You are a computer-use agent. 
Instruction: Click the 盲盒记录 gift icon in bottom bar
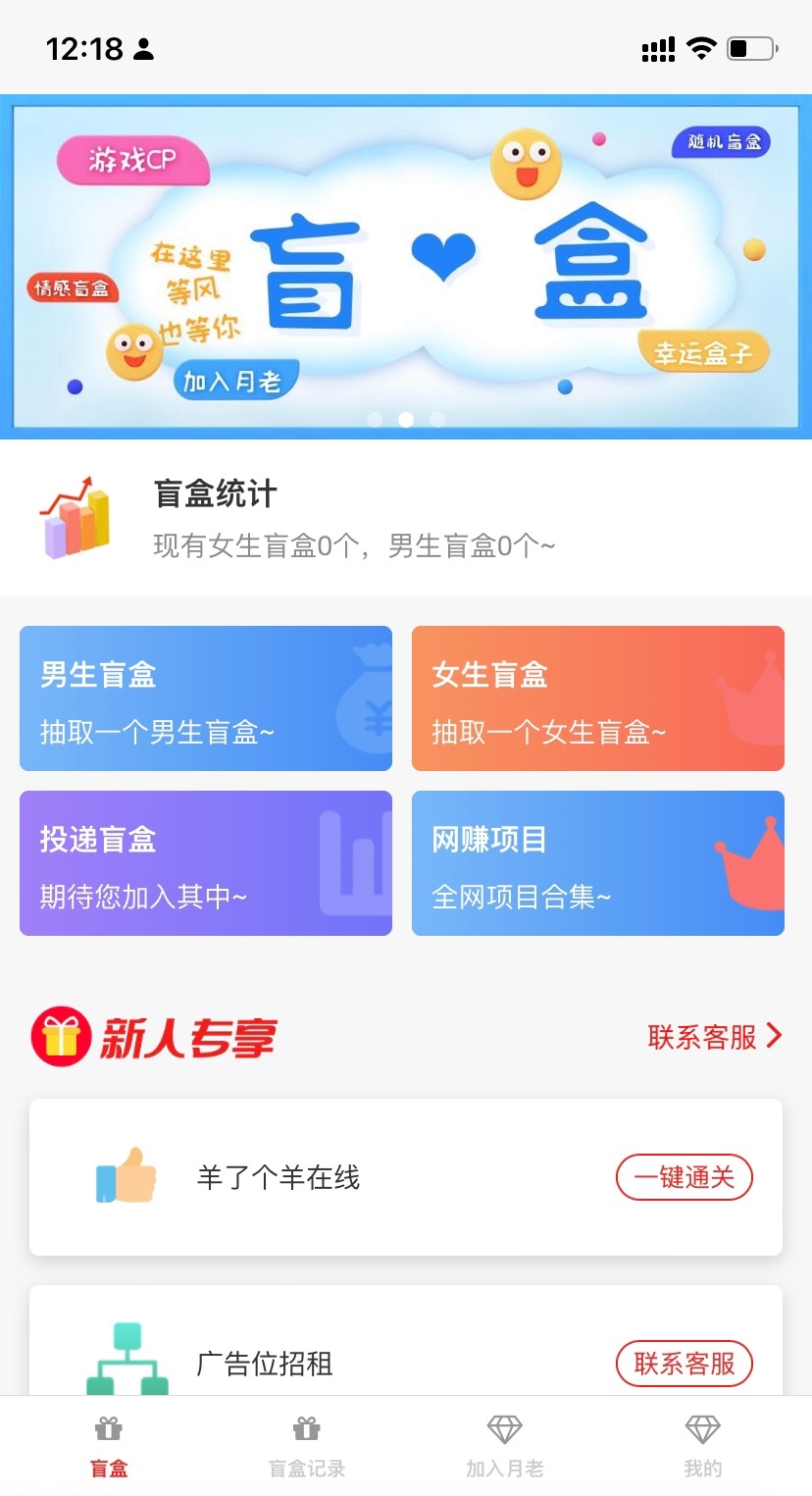pos(306,1430)
